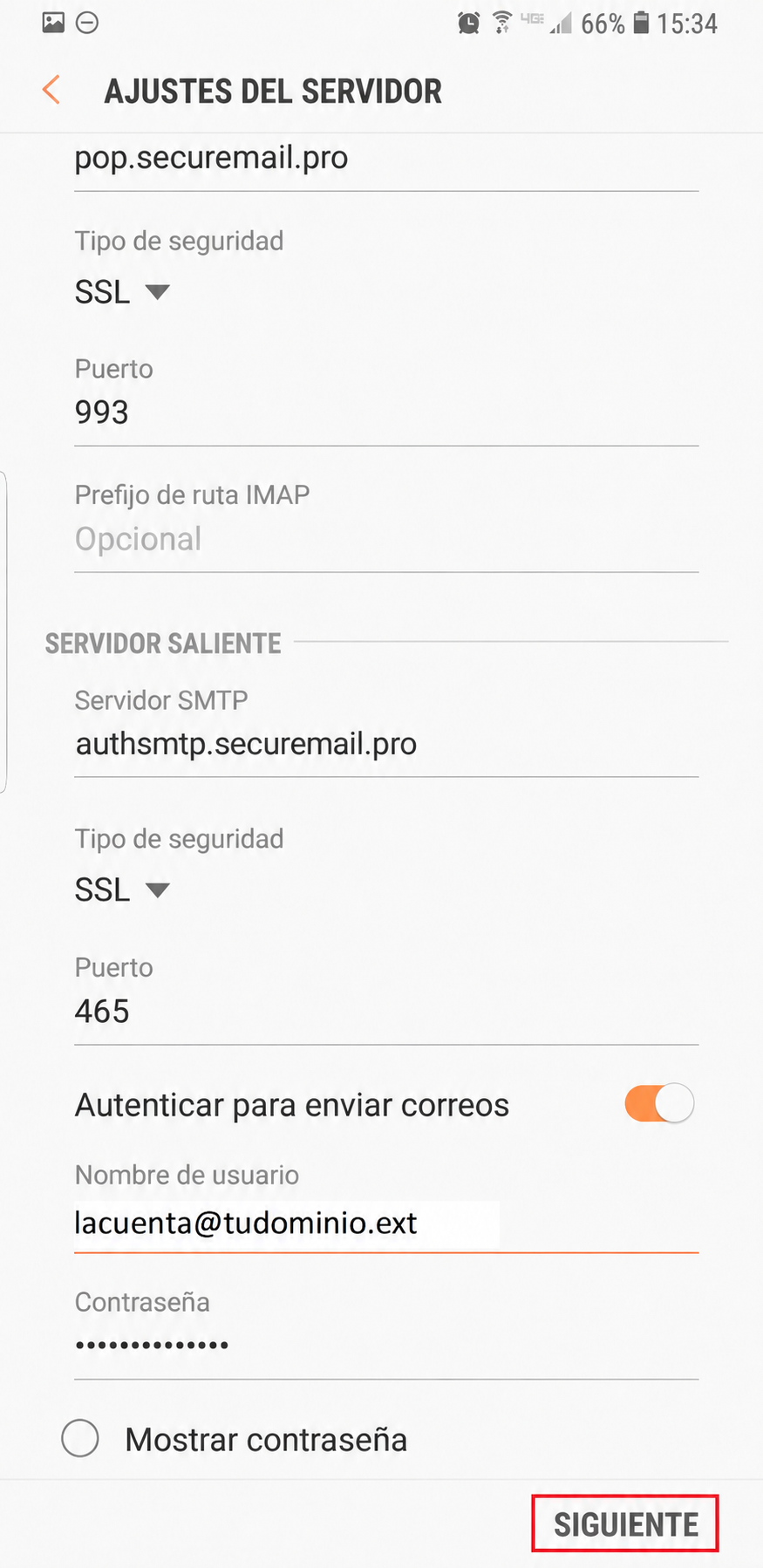Screen dimensions: 763x1568
Task: Disable Autenticar para enviar correos
Action: [659, 1104]
